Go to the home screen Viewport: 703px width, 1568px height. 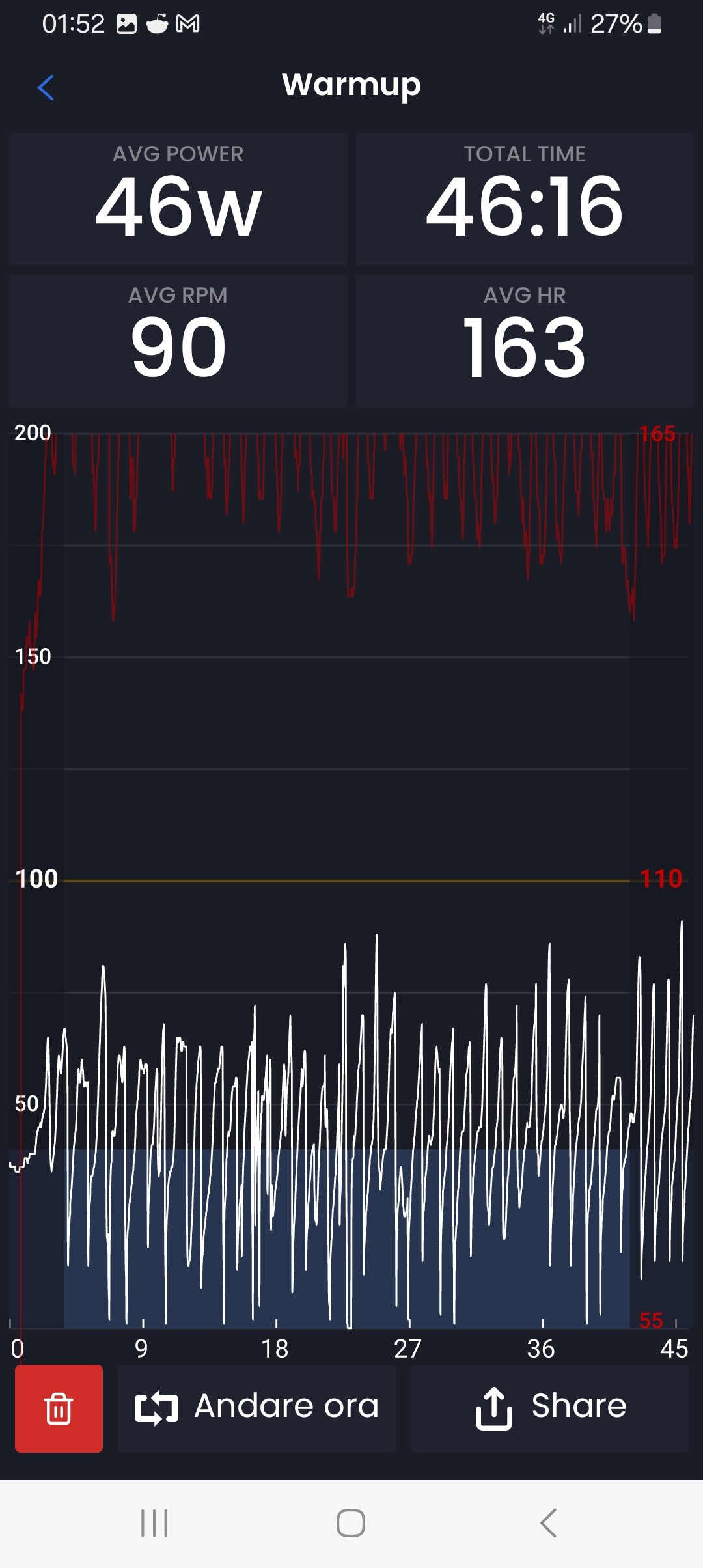(351, 1523)
